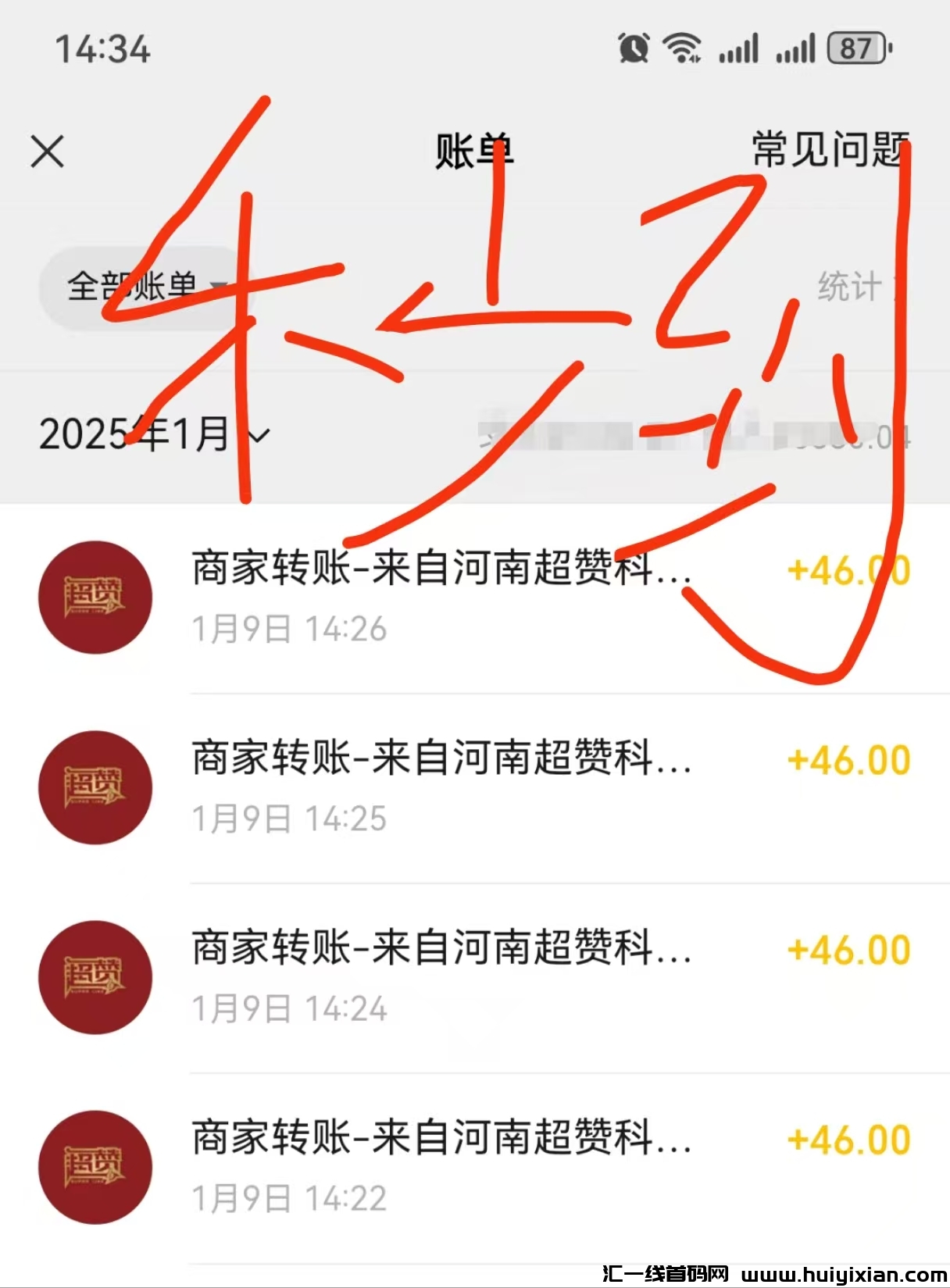Image resolution: width=950 pixels, height=1288 pixels.
Task: Close the bill page with the X
Action: pos(45,150)
